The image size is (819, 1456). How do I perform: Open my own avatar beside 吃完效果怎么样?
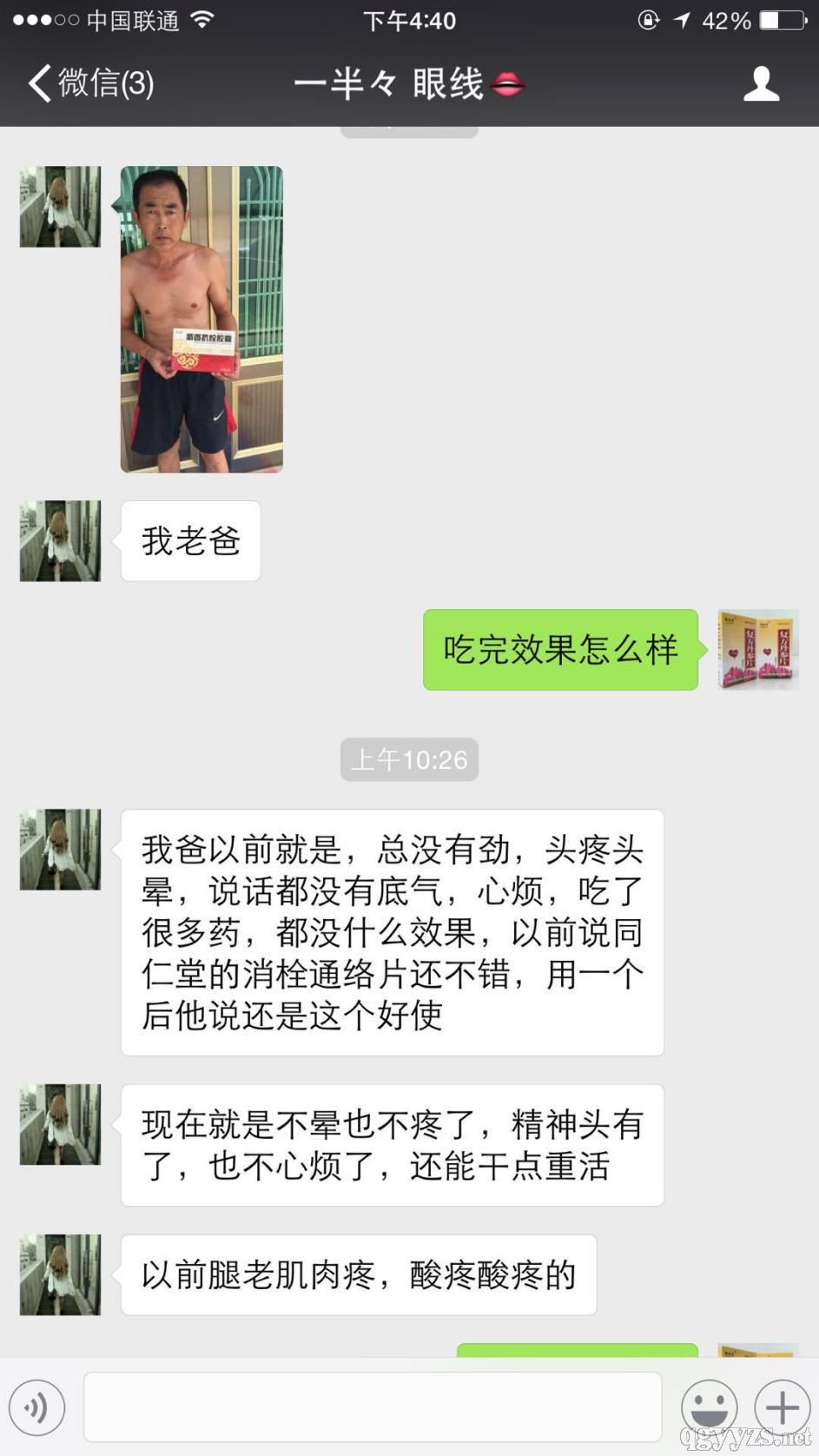[757, 650]
